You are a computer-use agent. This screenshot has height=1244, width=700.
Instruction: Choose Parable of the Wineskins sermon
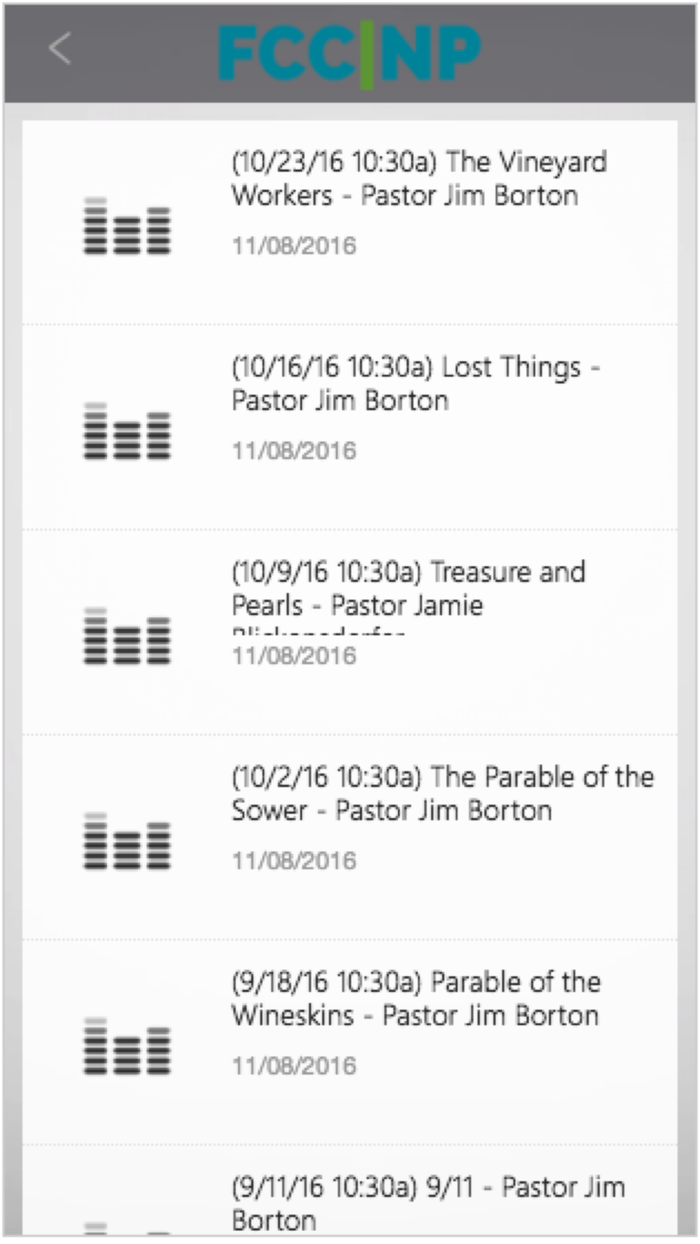click(350, 1042)
